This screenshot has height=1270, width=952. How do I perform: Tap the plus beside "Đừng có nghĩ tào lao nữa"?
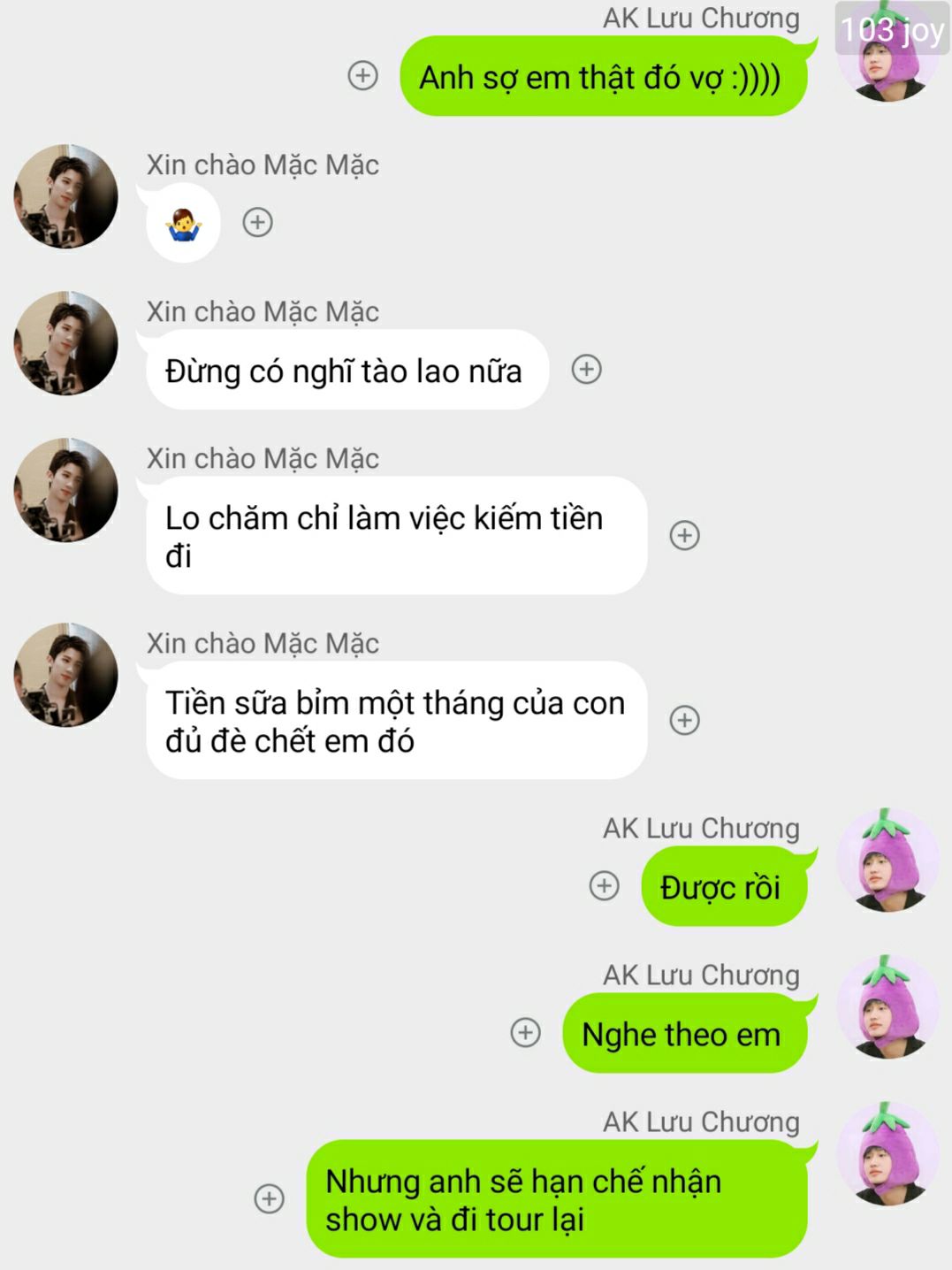click(586, 369)
